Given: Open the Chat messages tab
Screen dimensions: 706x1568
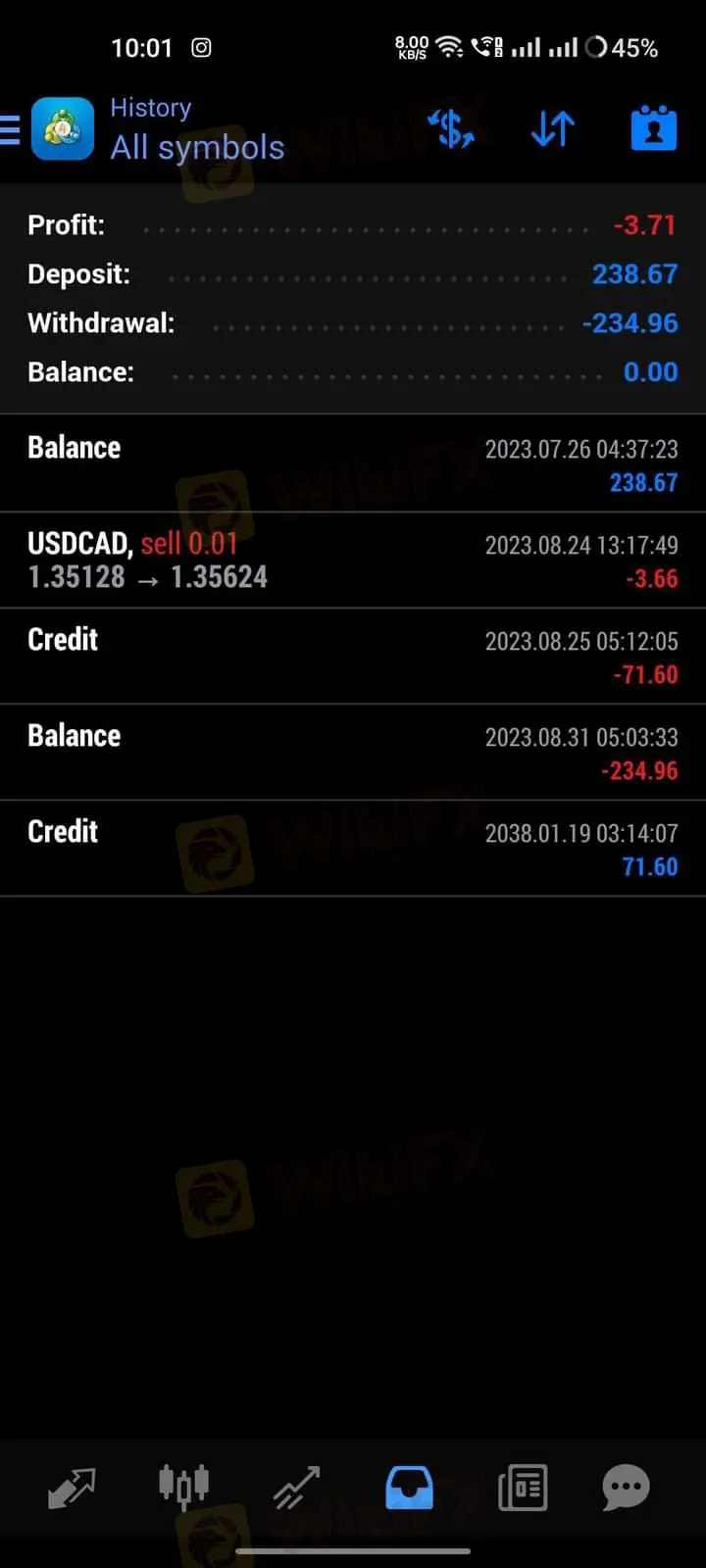Looking at the screenshot, I should pyautogui.click(x=626, y=1488).
